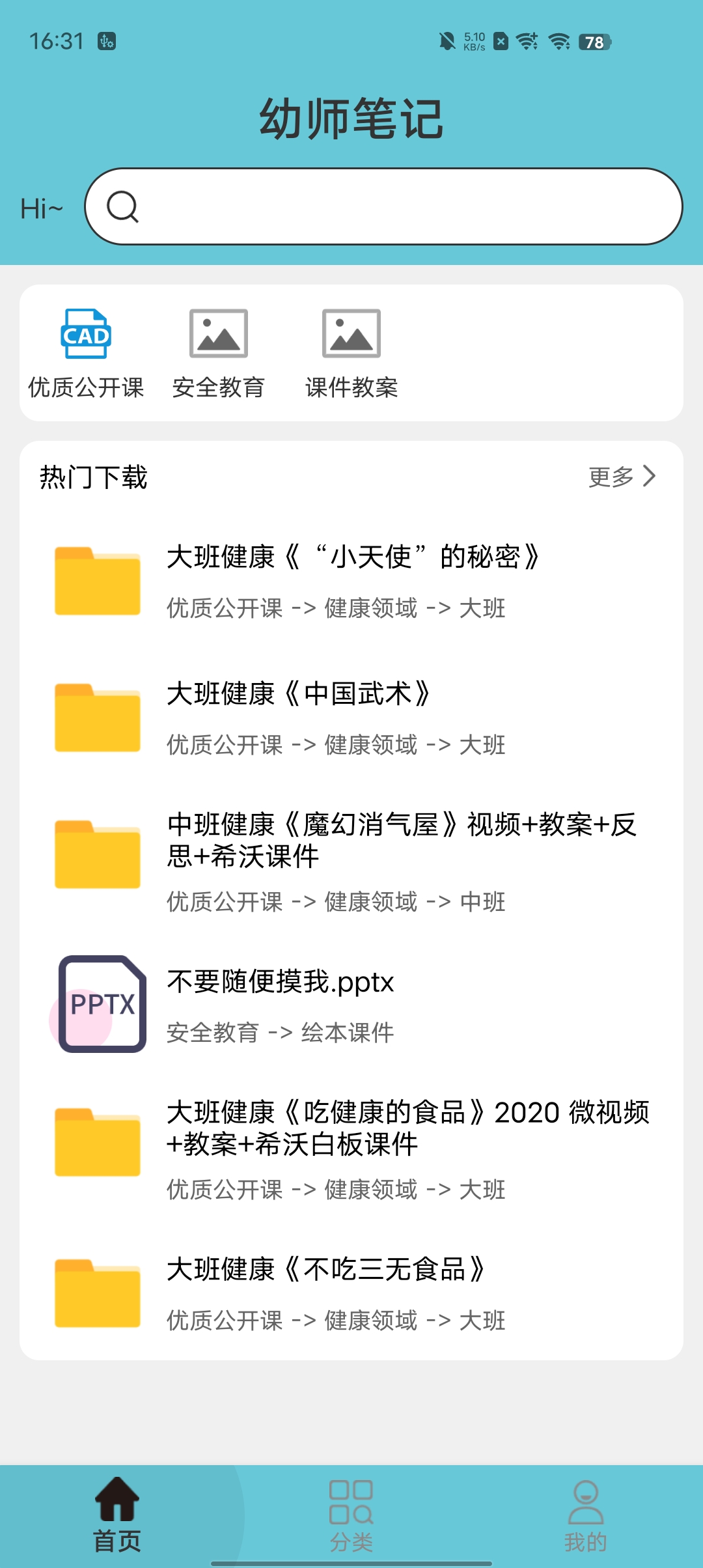Go to the 首页 tab

click(x=117, y=1516)
